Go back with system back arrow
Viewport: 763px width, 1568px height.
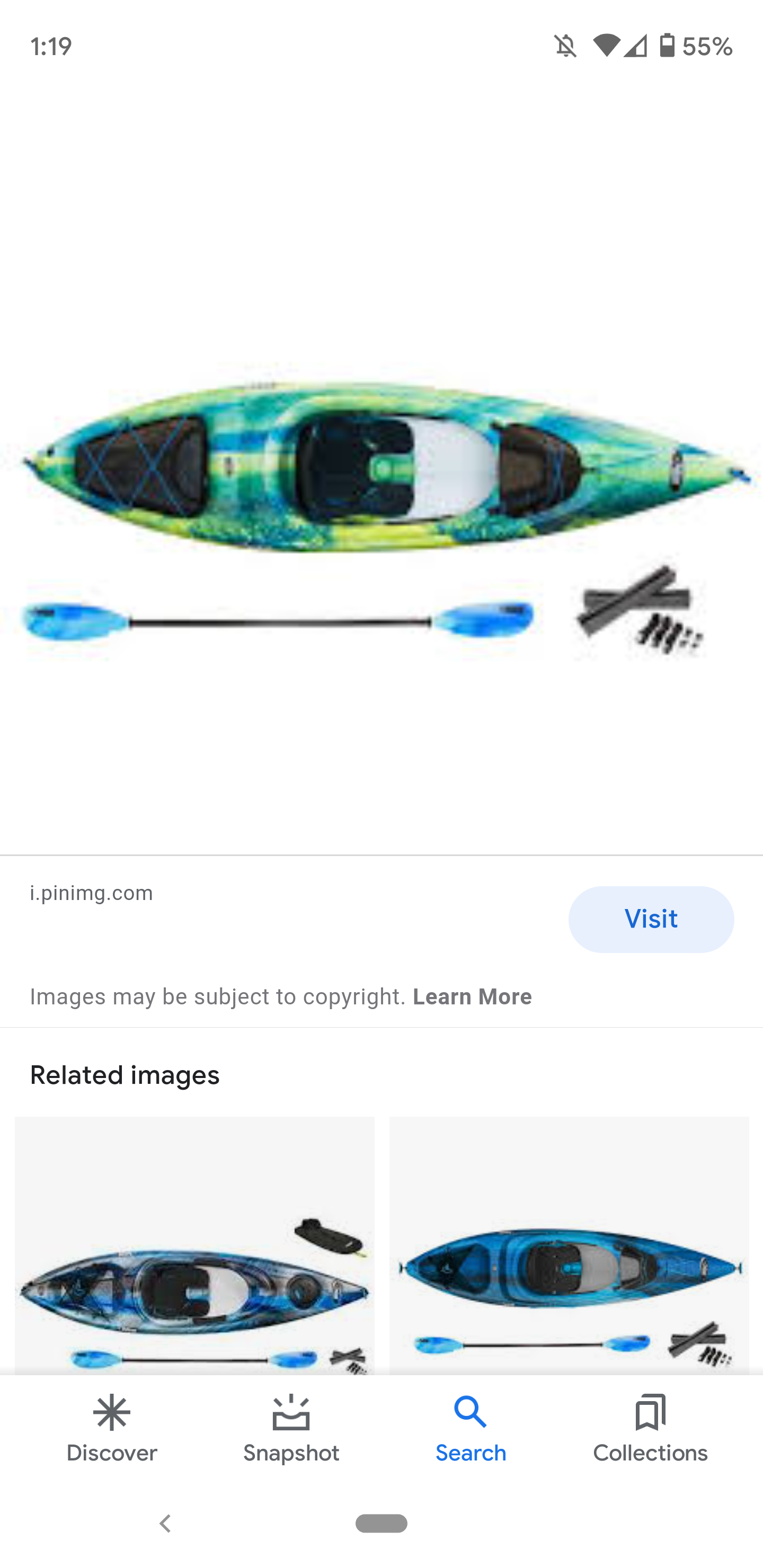point(164,1524)
